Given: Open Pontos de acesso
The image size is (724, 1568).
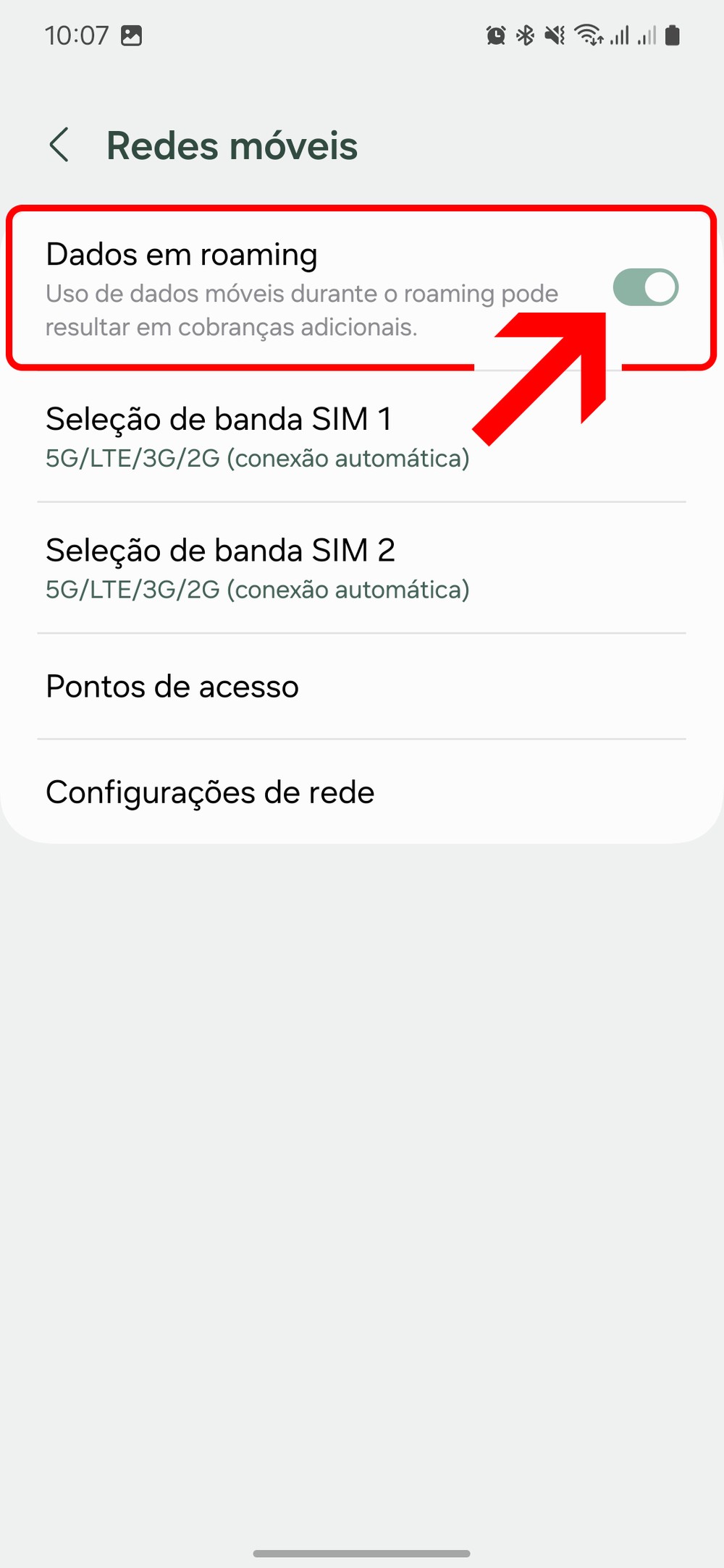Looking at the screenshot, I should 172,687.
